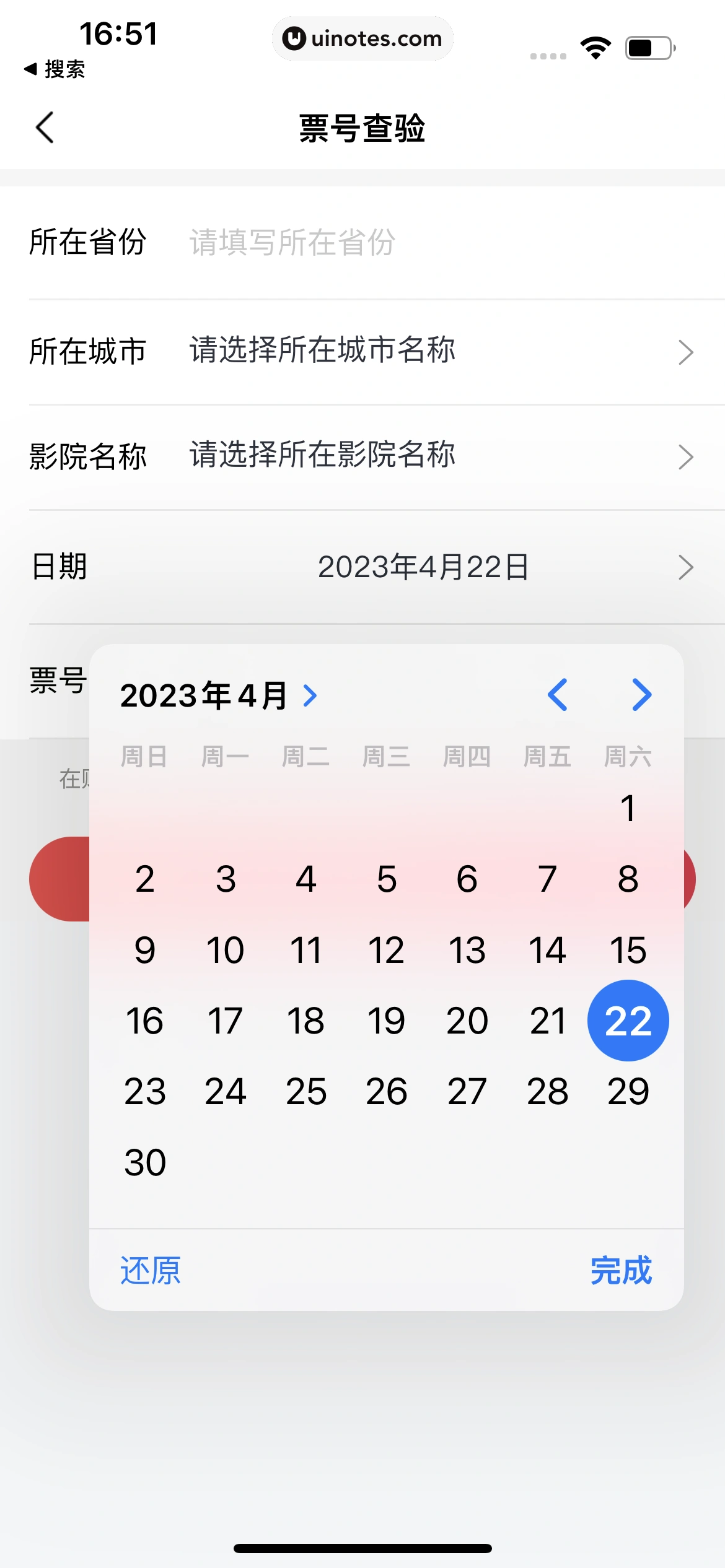The width and height of the screenshot is (725, 1568).
Task: Go back from the 票号查验 page
Action: [45, 128]
